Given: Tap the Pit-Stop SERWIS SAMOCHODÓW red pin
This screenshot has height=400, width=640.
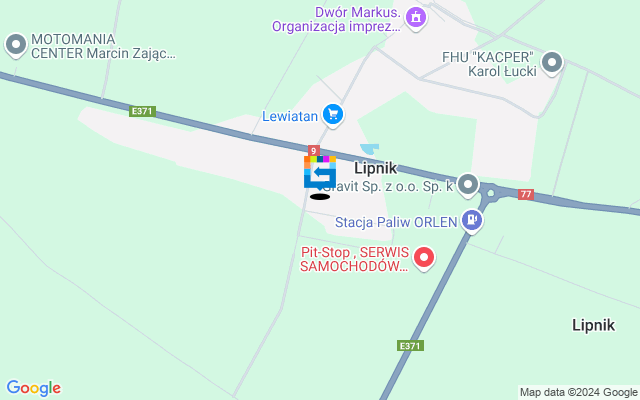Looking at the screenshot, I should tap(424, 258).
